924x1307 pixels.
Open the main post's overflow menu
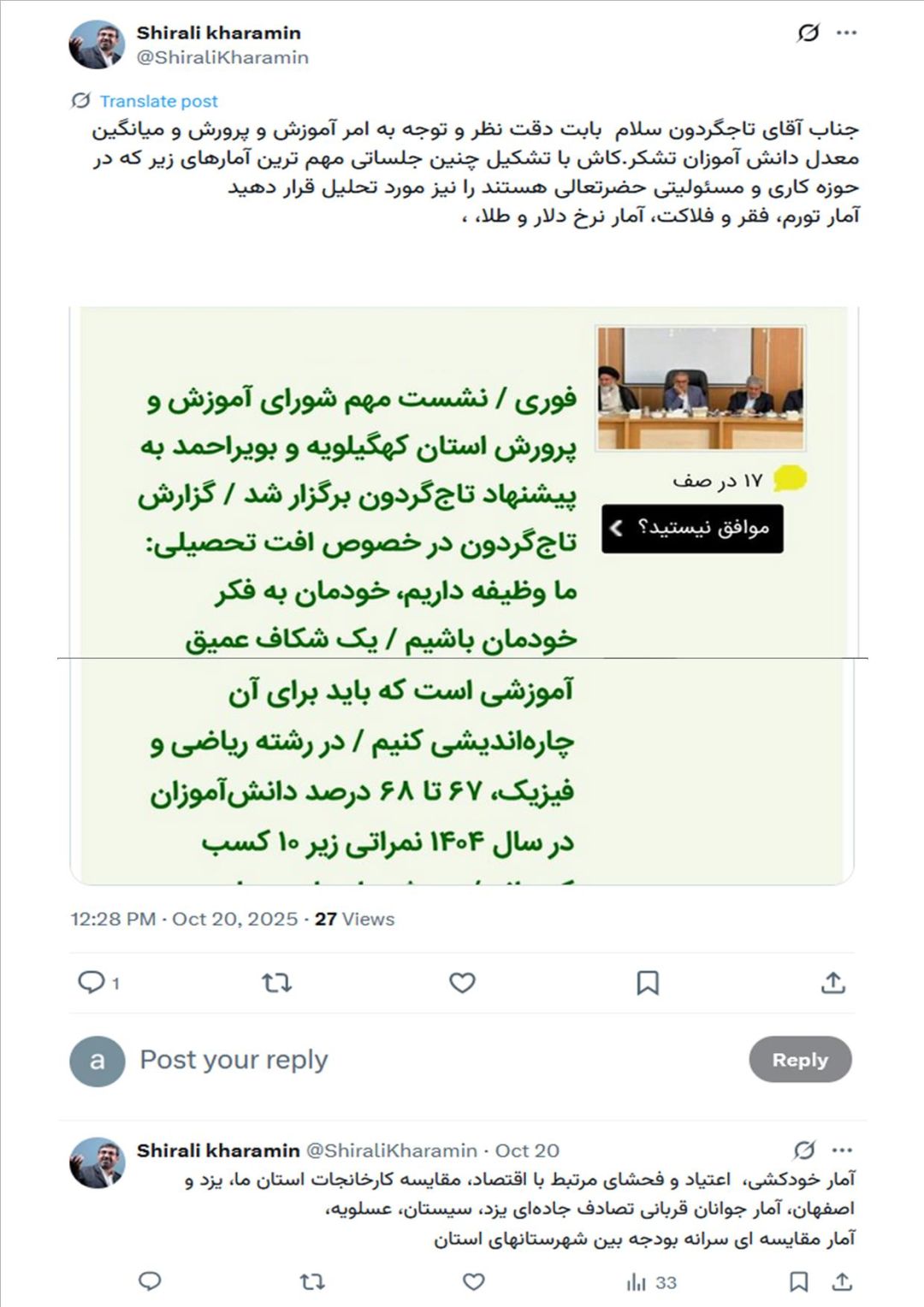846,33
